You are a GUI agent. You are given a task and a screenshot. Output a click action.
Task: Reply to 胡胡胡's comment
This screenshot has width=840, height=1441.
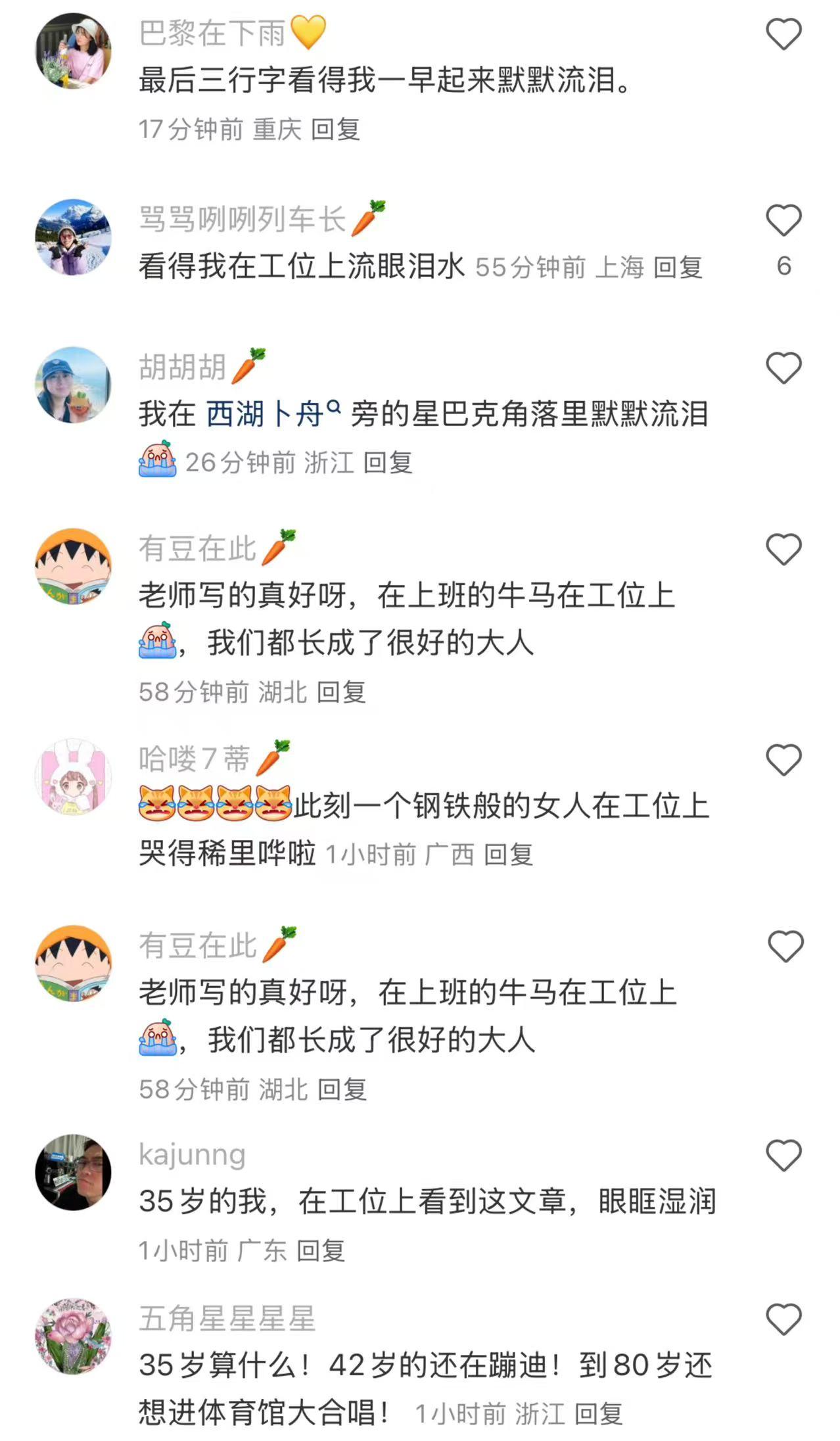pos(388,463)
